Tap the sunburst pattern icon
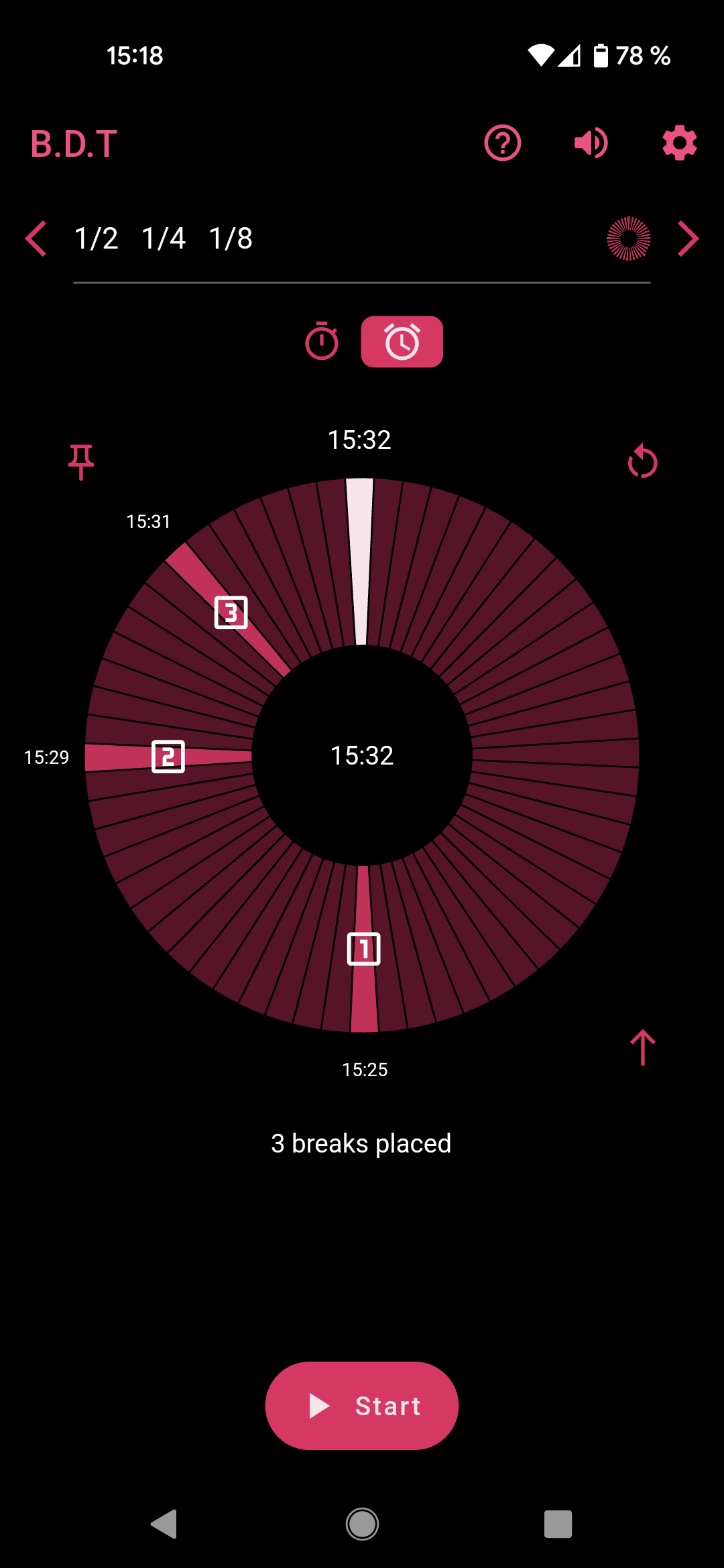The width and height of the screenshot is (724, 1568). (628, 239)
